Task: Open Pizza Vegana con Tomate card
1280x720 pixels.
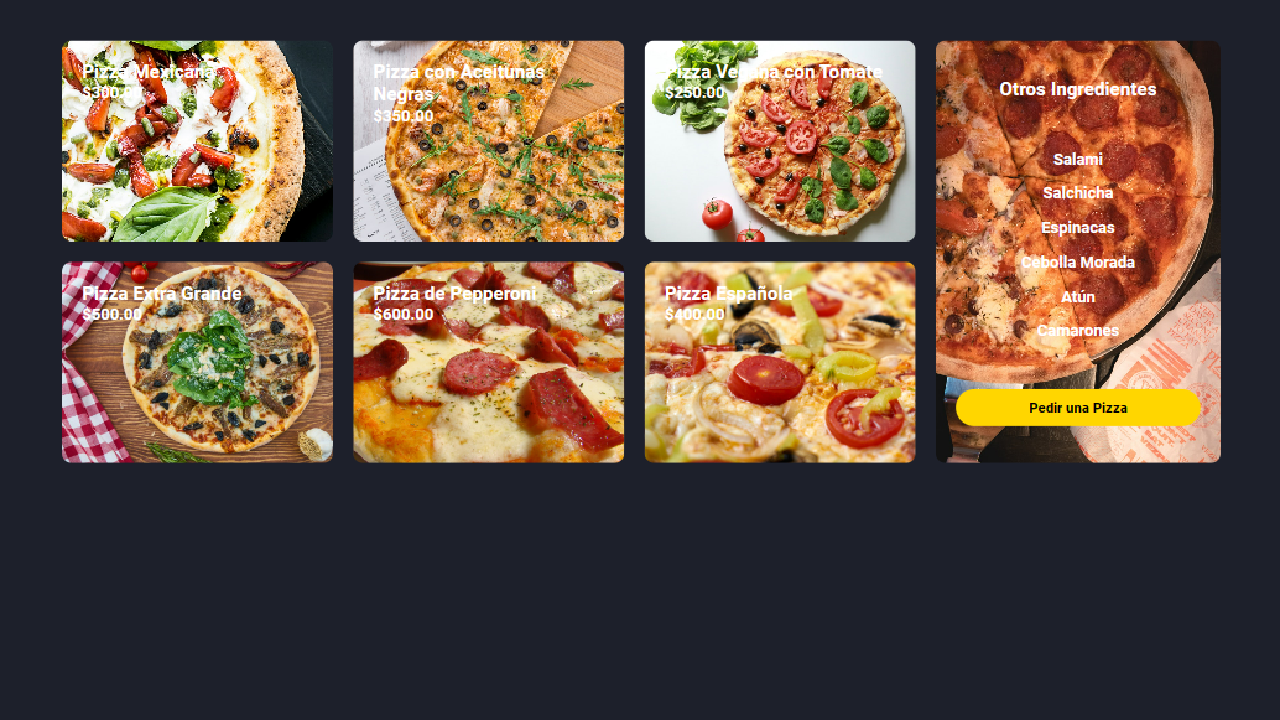Action: coord(780,141)
